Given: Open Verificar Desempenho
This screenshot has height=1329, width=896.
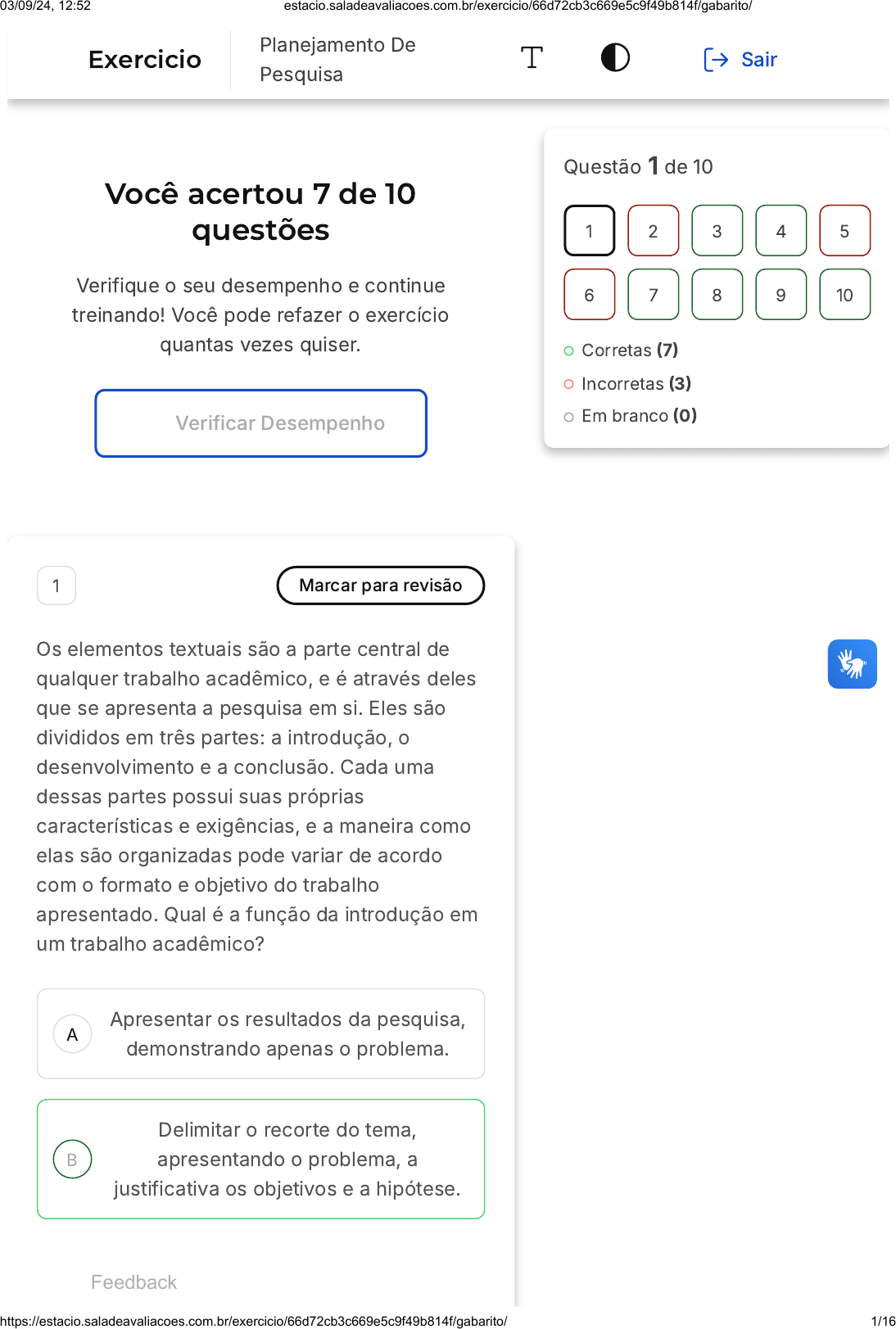Looking at the screenshot, I should 261,423.
